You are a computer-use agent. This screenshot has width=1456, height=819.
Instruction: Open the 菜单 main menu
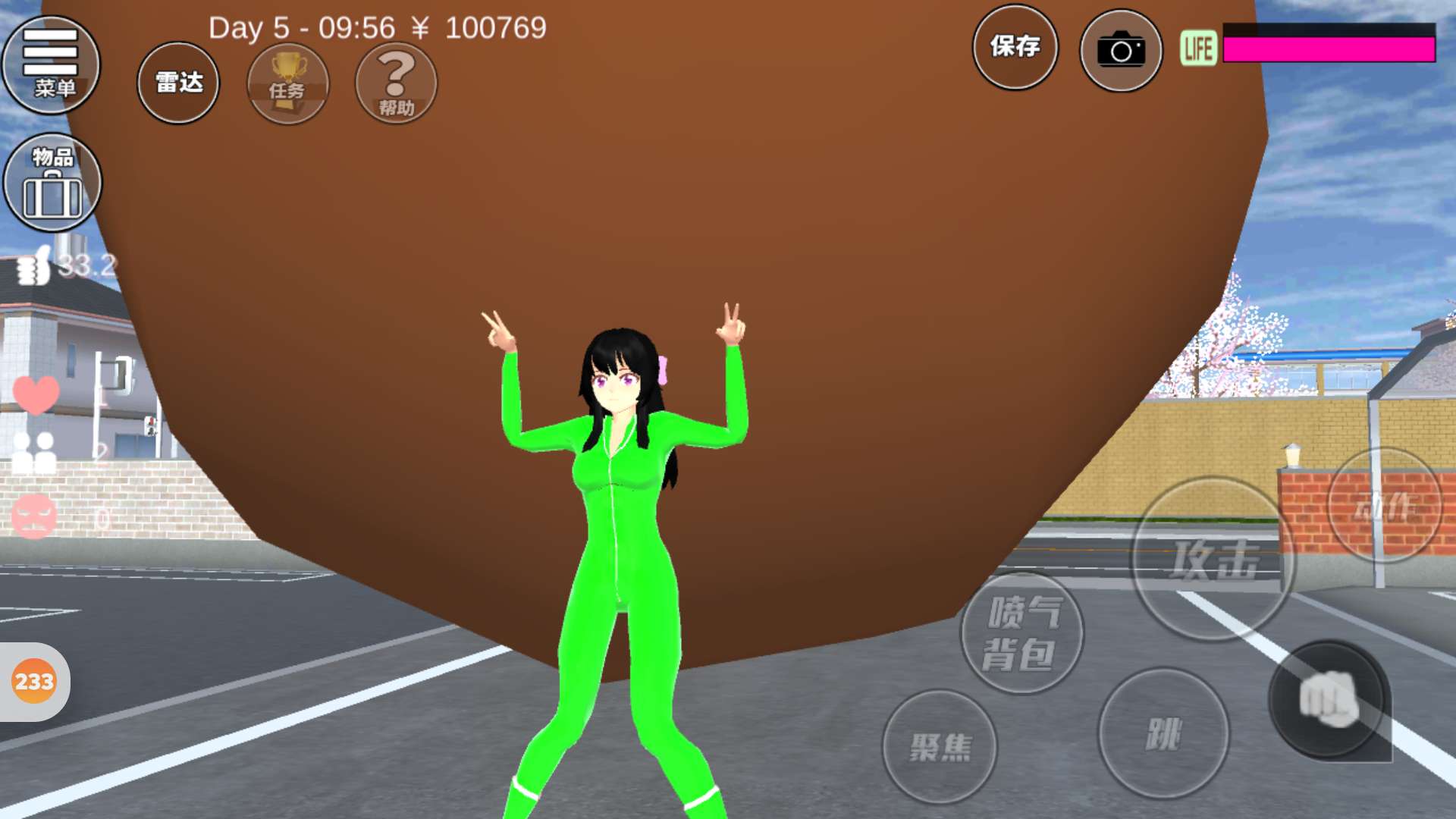click(x=51, y=64)
